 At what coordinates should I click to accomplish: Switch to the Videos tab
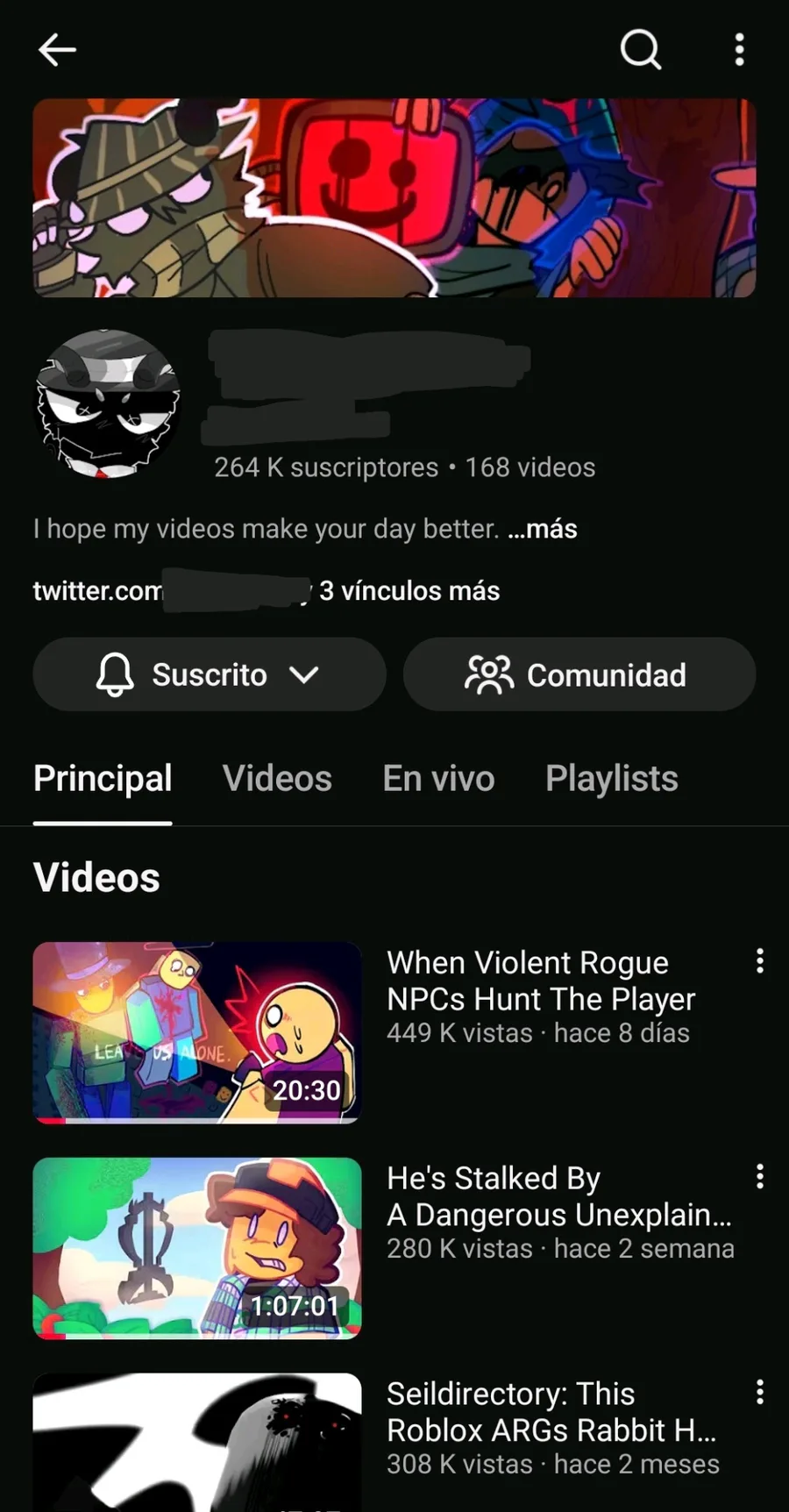(277, 779)
